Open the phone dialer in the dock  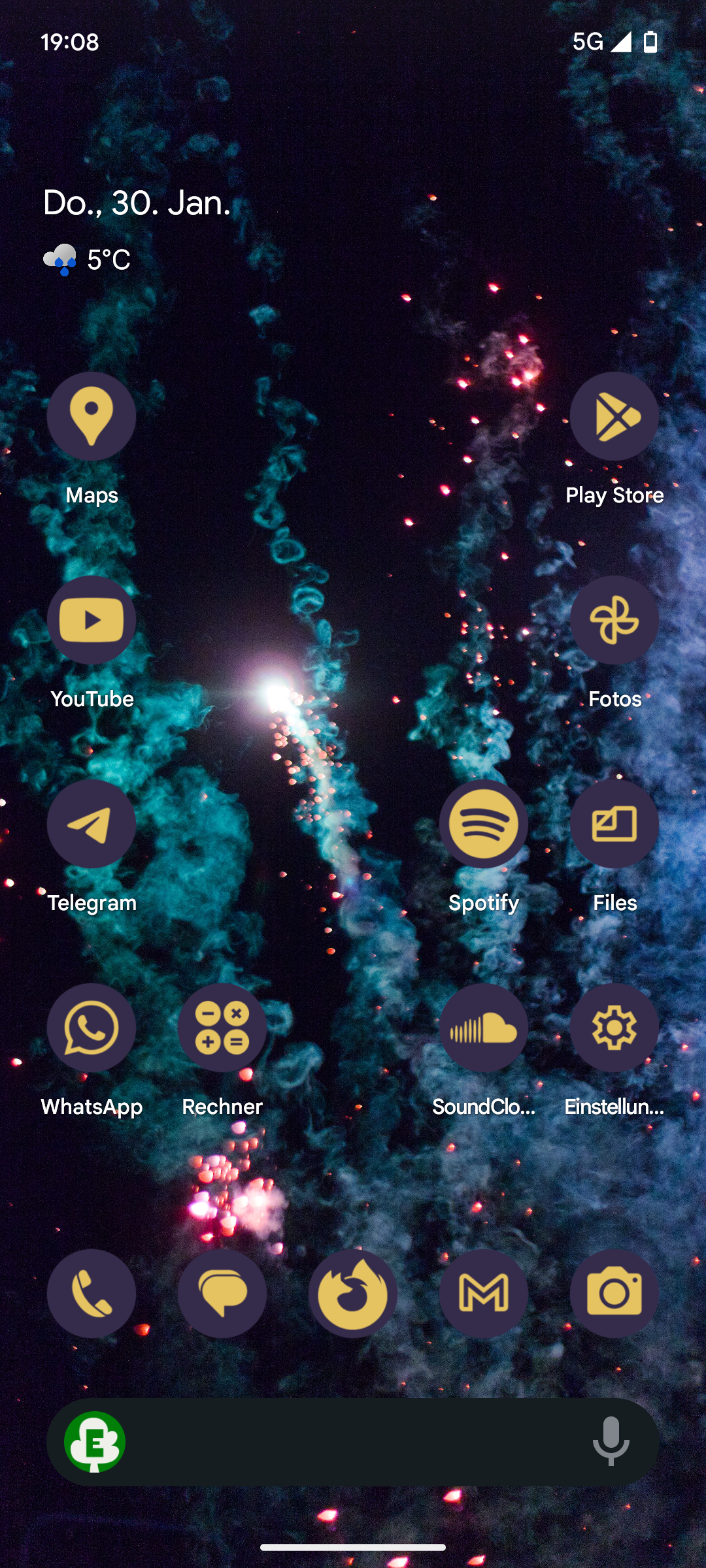92,1294
